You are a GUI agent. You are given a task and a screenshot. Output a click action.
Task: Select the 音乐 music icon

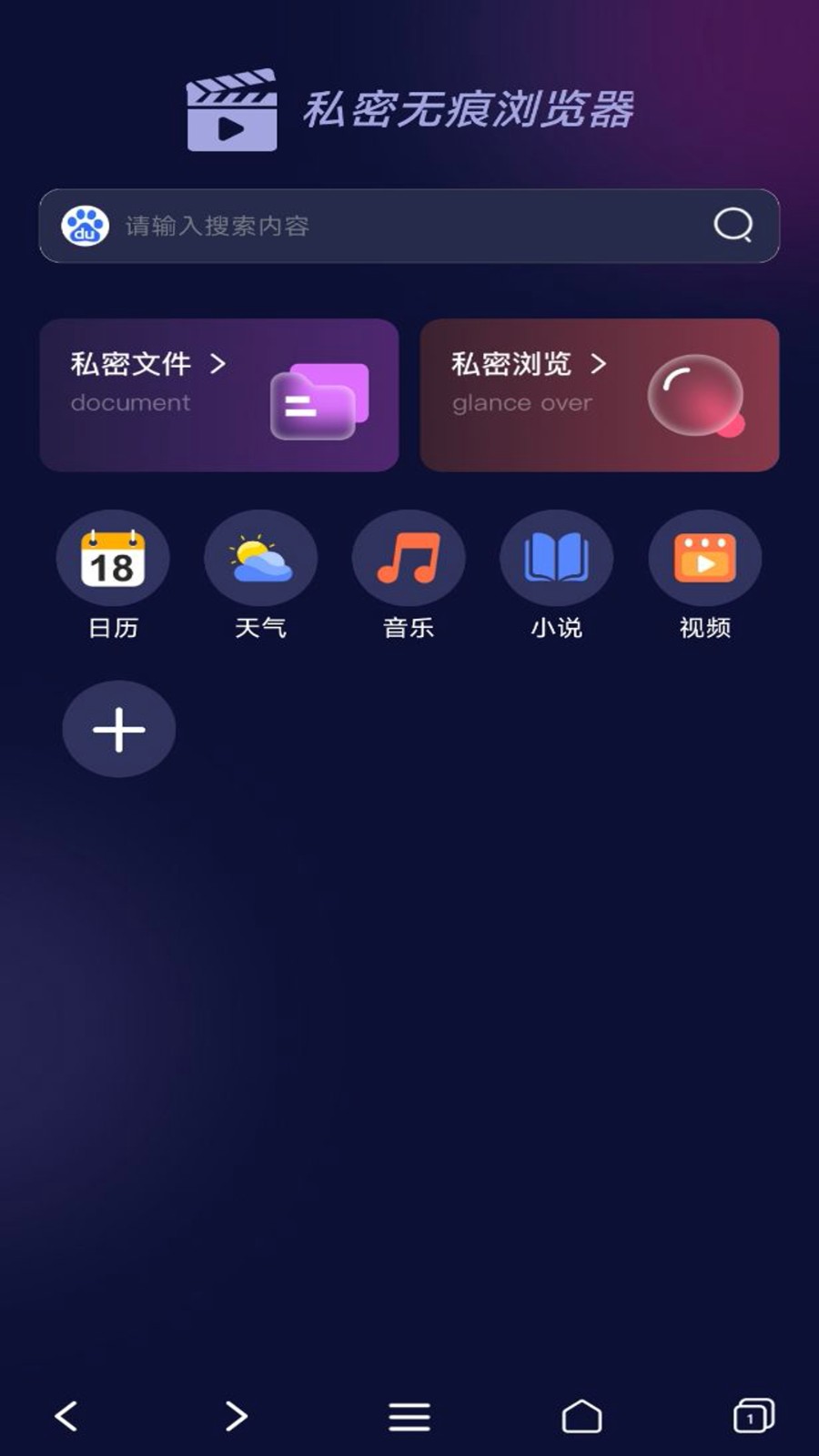409,558
